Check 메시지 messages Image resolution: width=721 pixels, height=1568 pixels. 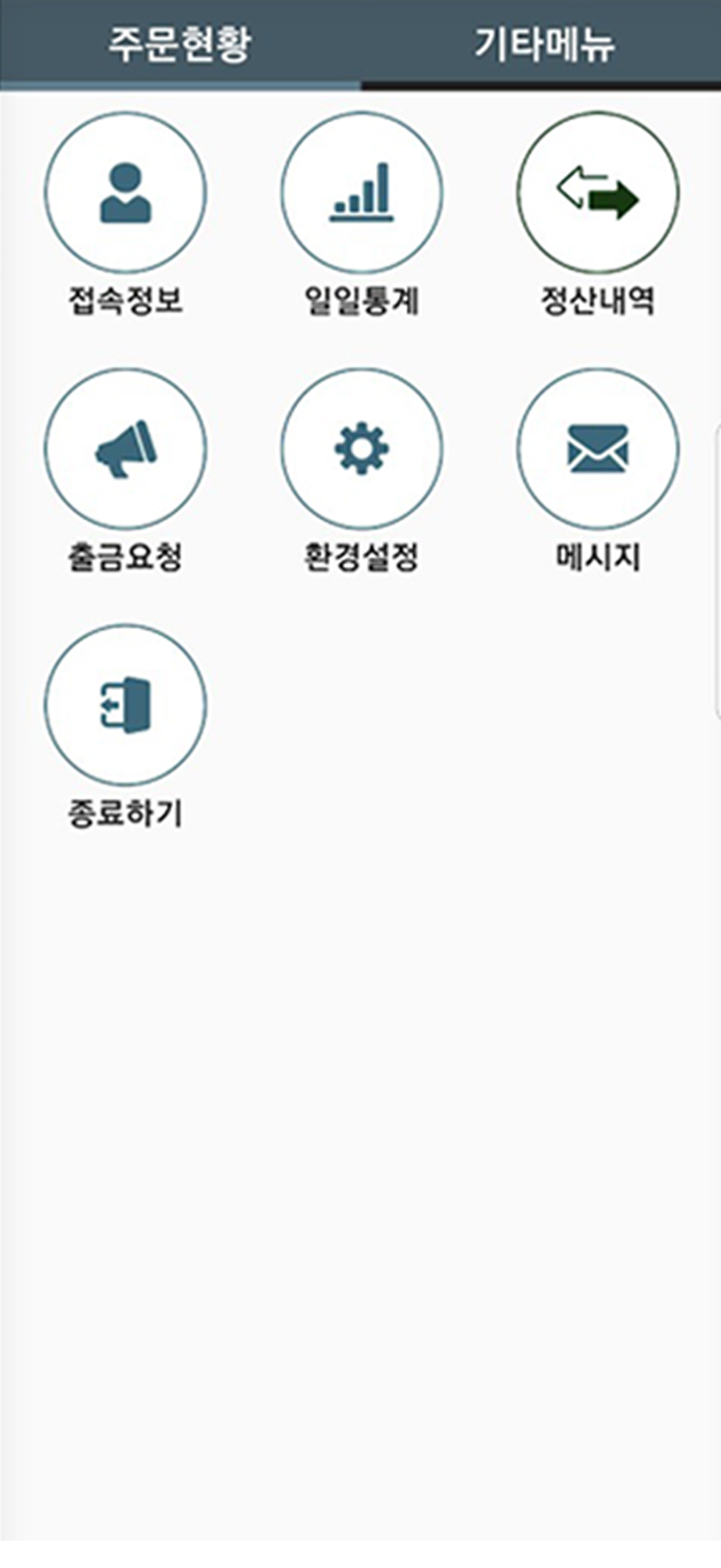pos(598,449)
